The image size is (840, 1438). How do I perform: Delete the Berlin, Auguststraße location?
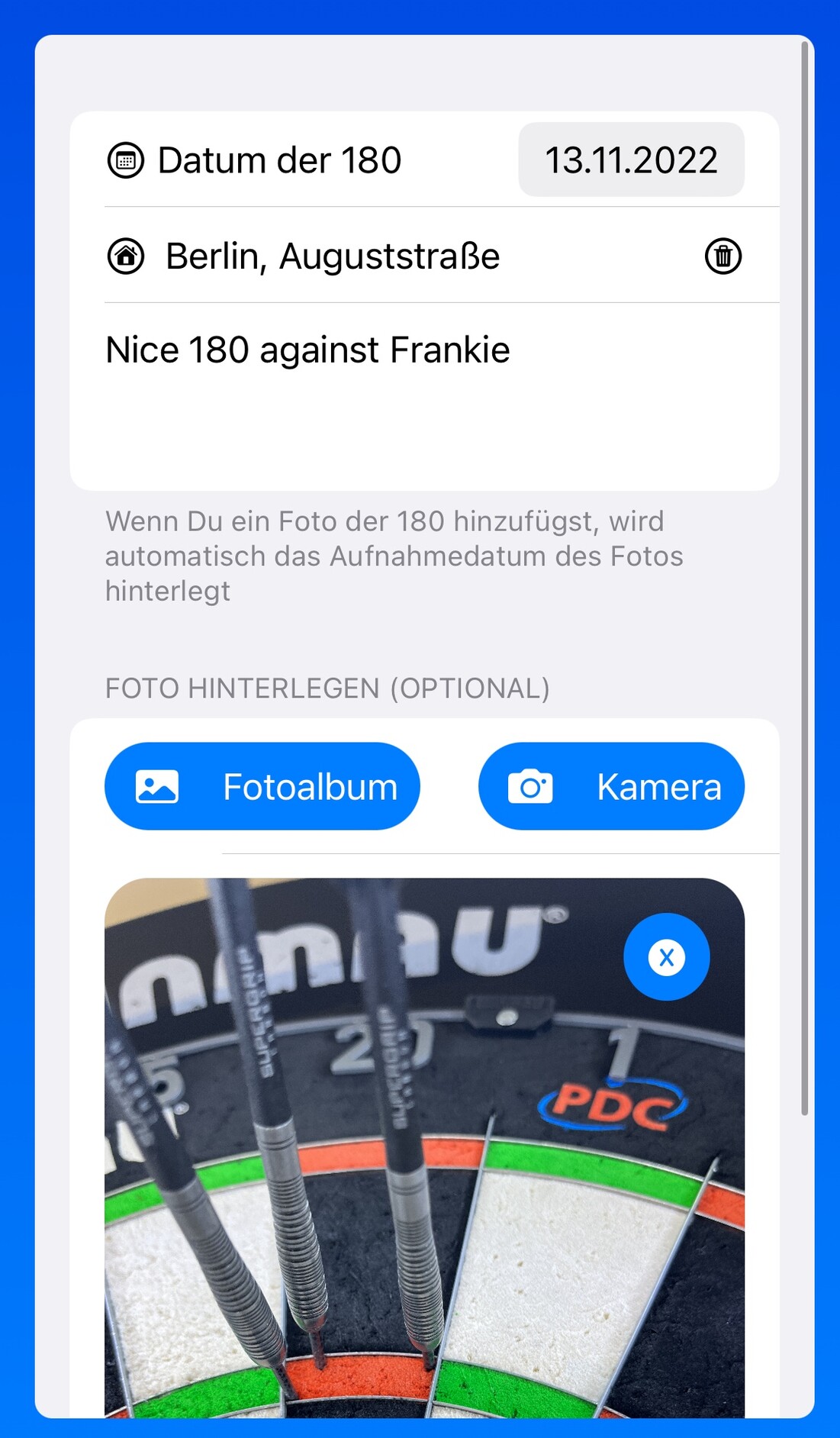pyautogui.click(x=723, y=256)
